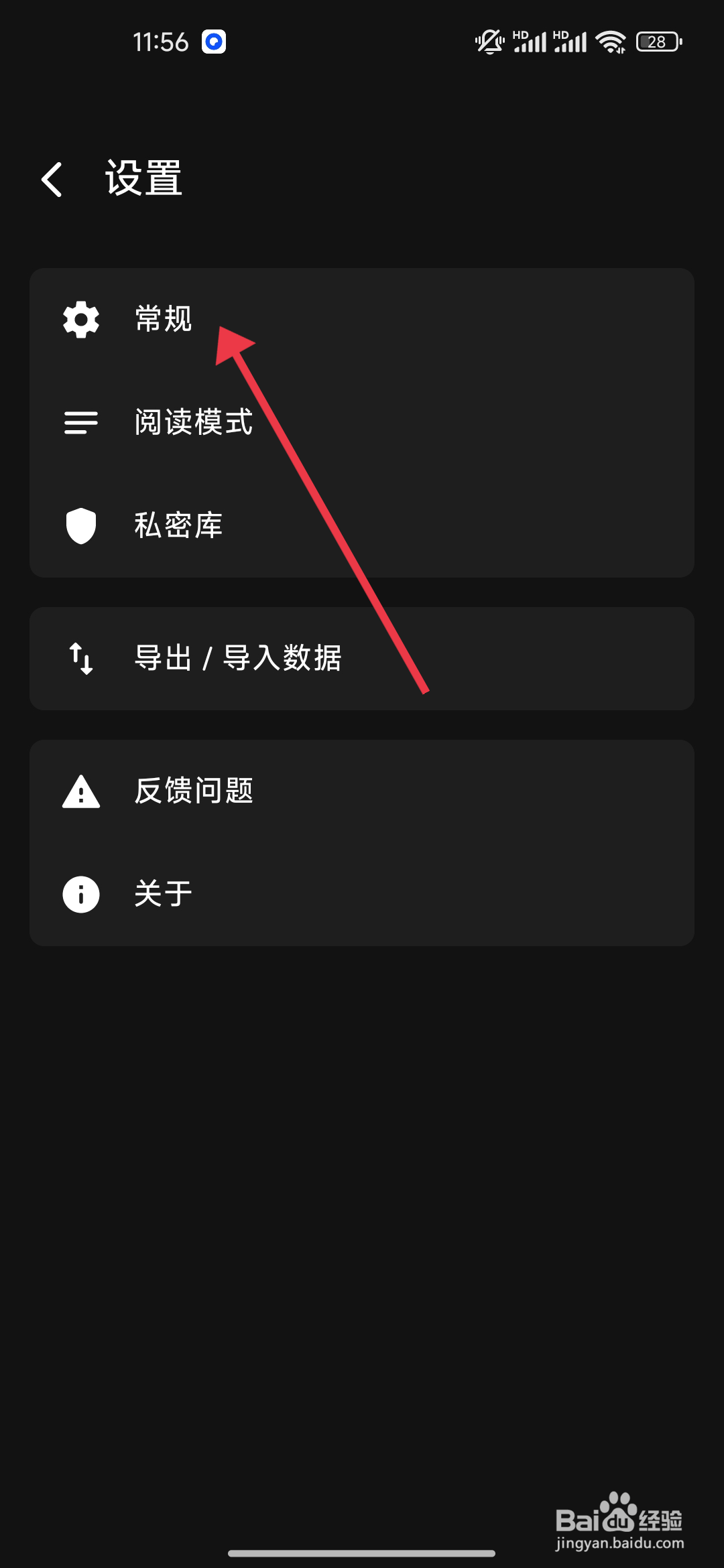Tap the Wi-Fi icon in status bar

(x=611, y=42)
